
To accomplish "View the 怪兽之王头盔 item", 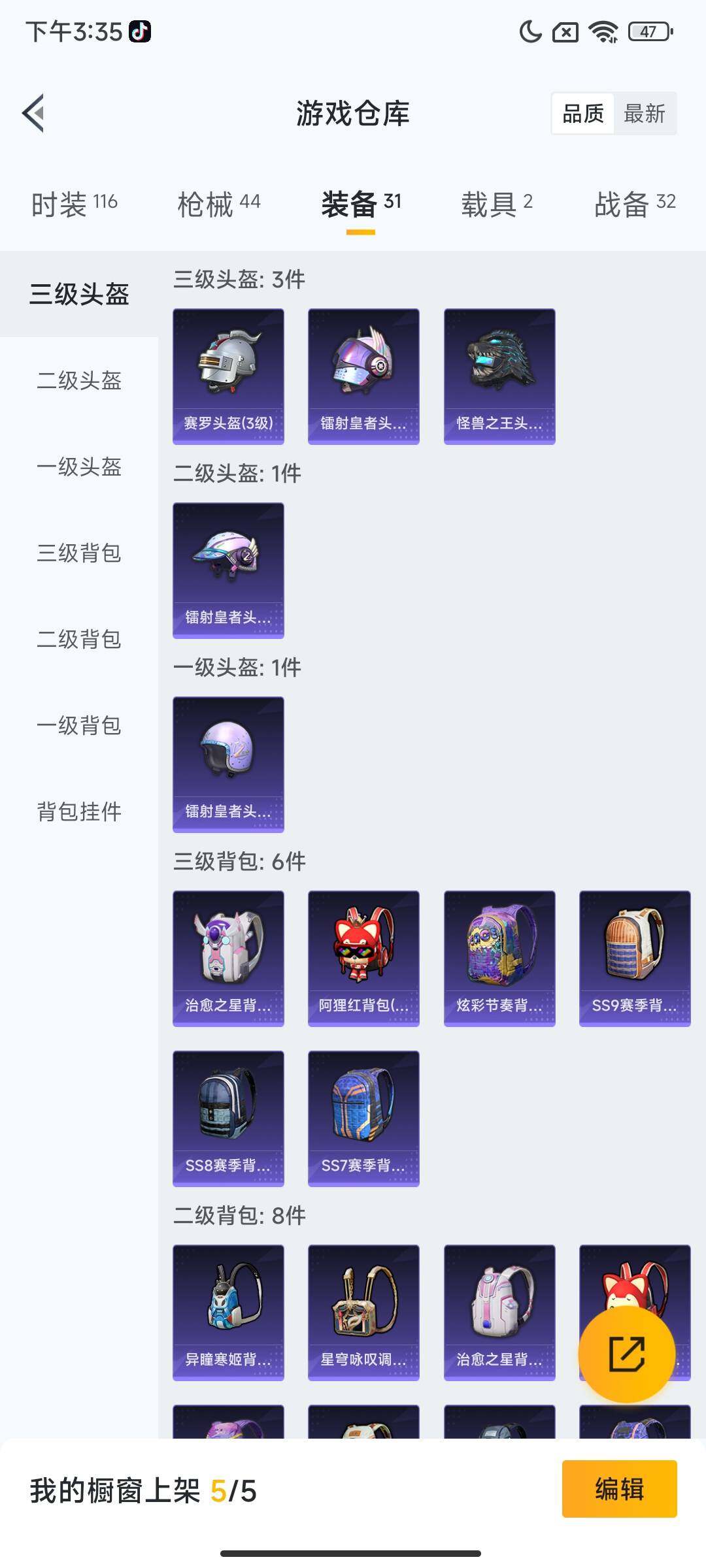I will pyautogui.click(x=499, y=376).
